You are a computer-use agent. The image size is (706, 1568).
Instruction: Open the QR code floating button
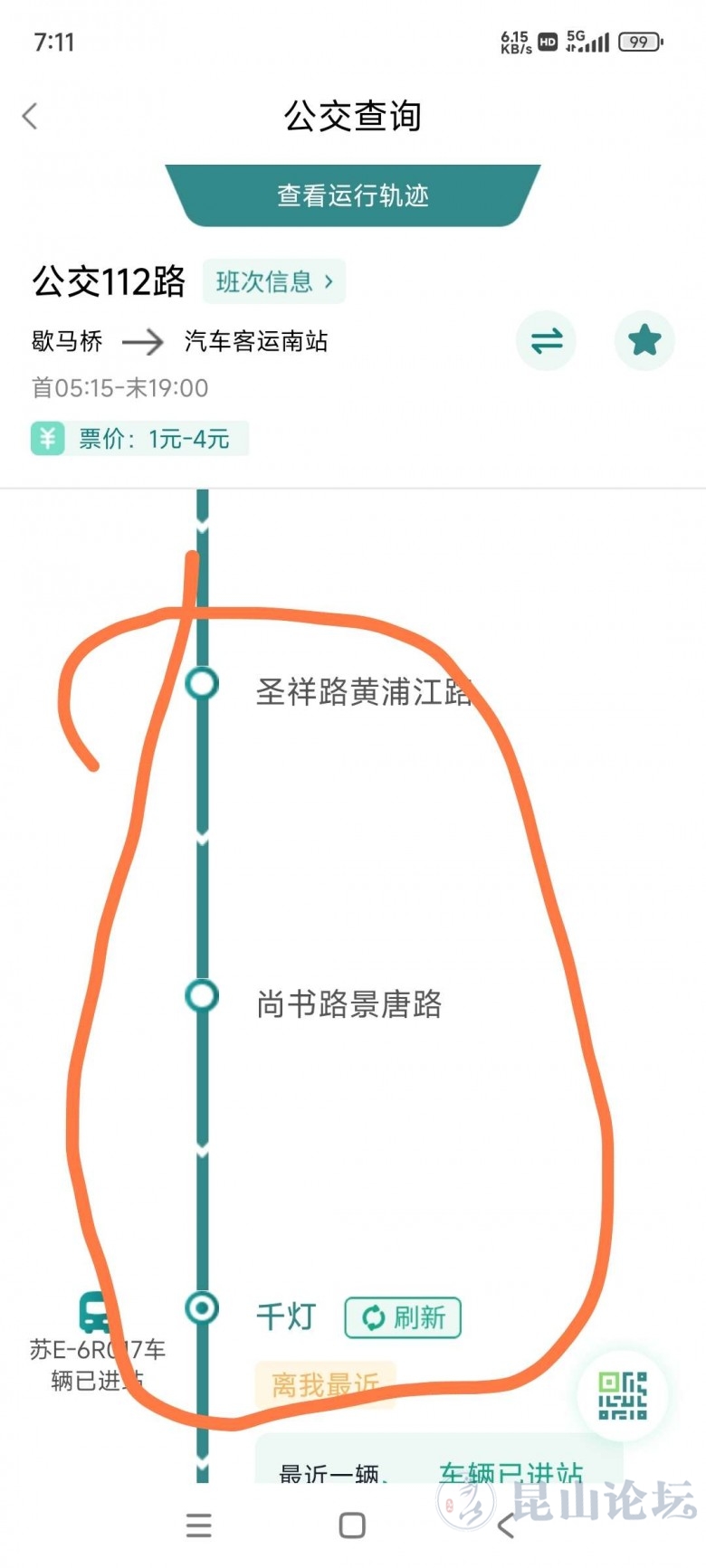623,1394
